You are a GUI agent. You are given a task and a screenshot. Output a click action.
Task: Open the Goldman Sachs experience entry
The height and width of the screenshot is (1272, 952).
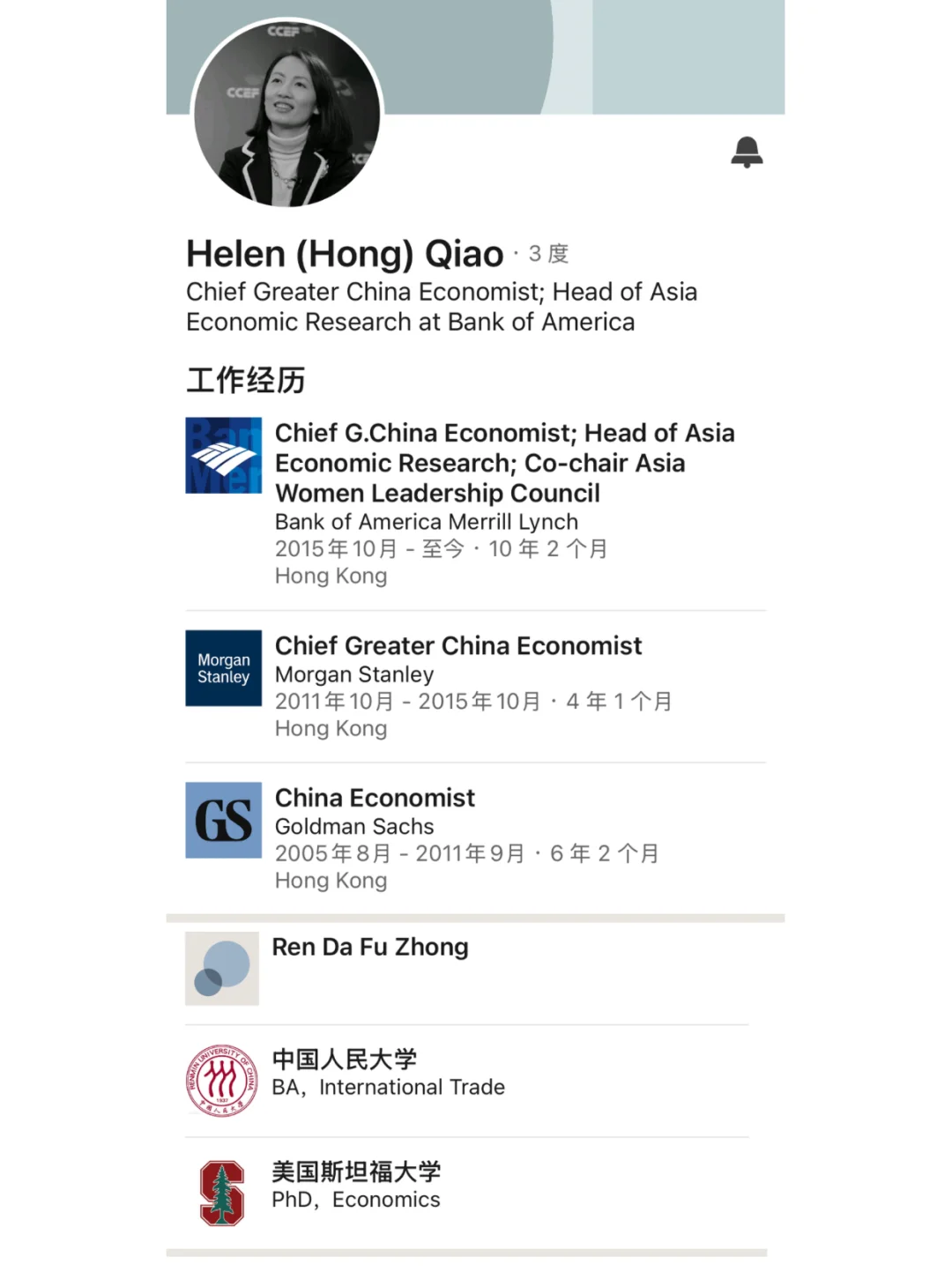[x=475, y=838]
